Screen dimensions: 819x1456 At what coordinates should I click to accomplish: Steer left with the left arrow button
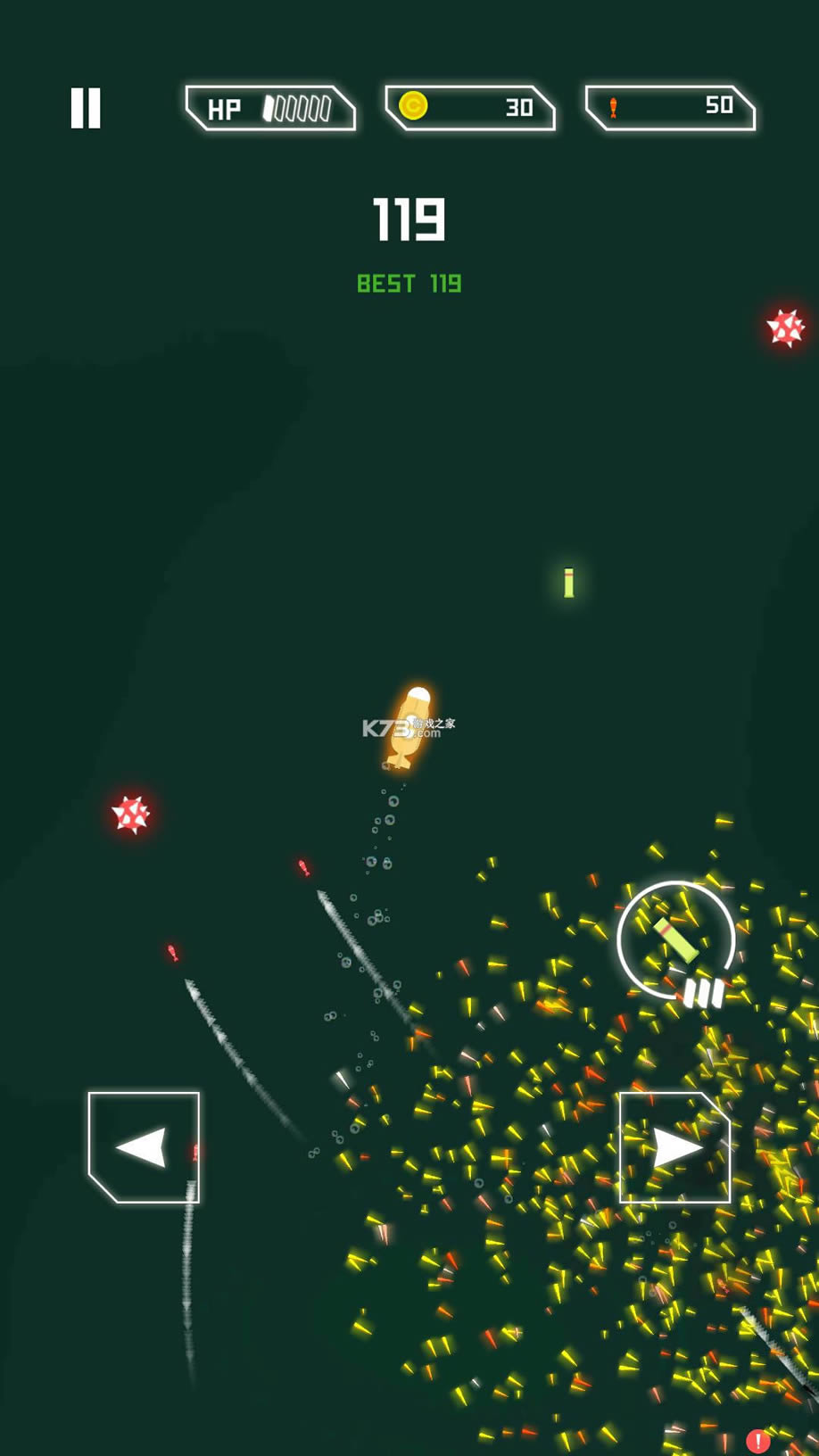pyautogui.click(x=144, y=1147)
